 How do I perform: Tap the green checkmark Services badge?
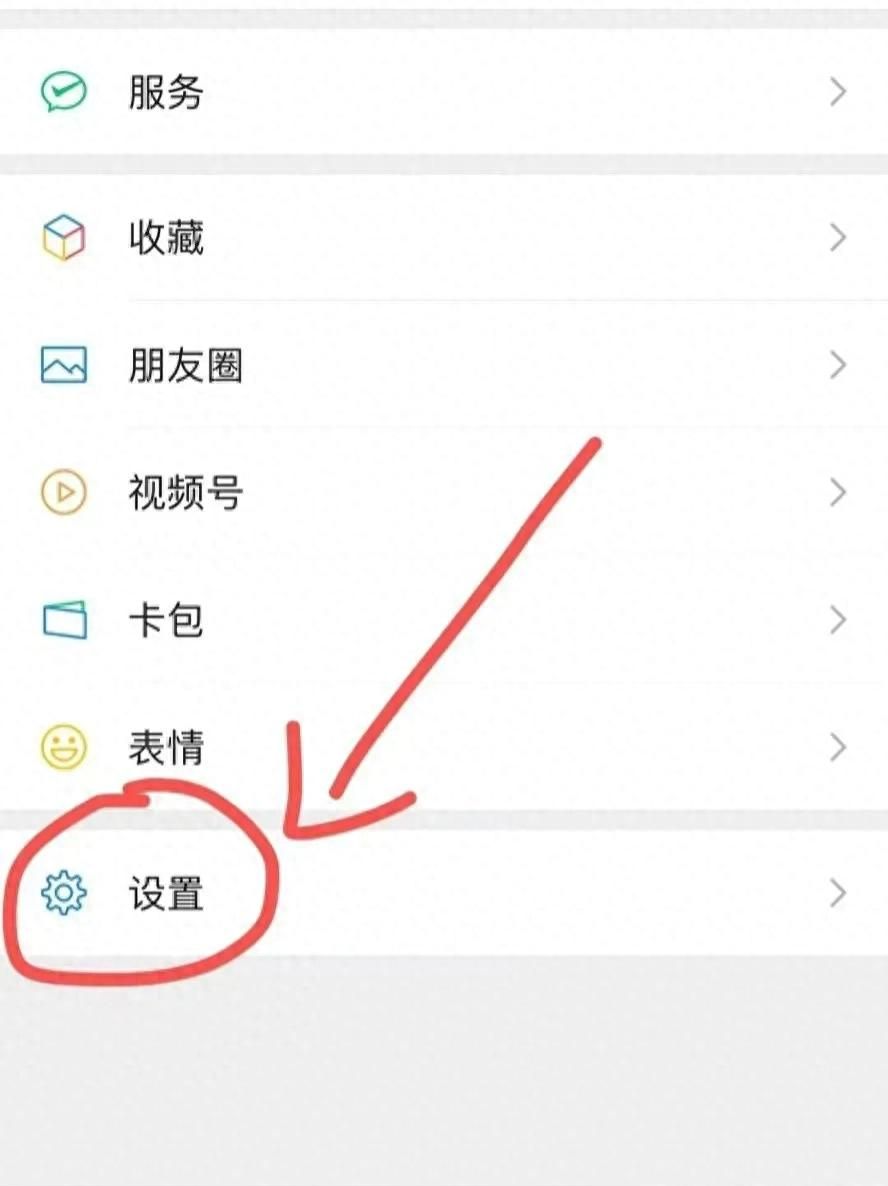(x=62, y=92)
